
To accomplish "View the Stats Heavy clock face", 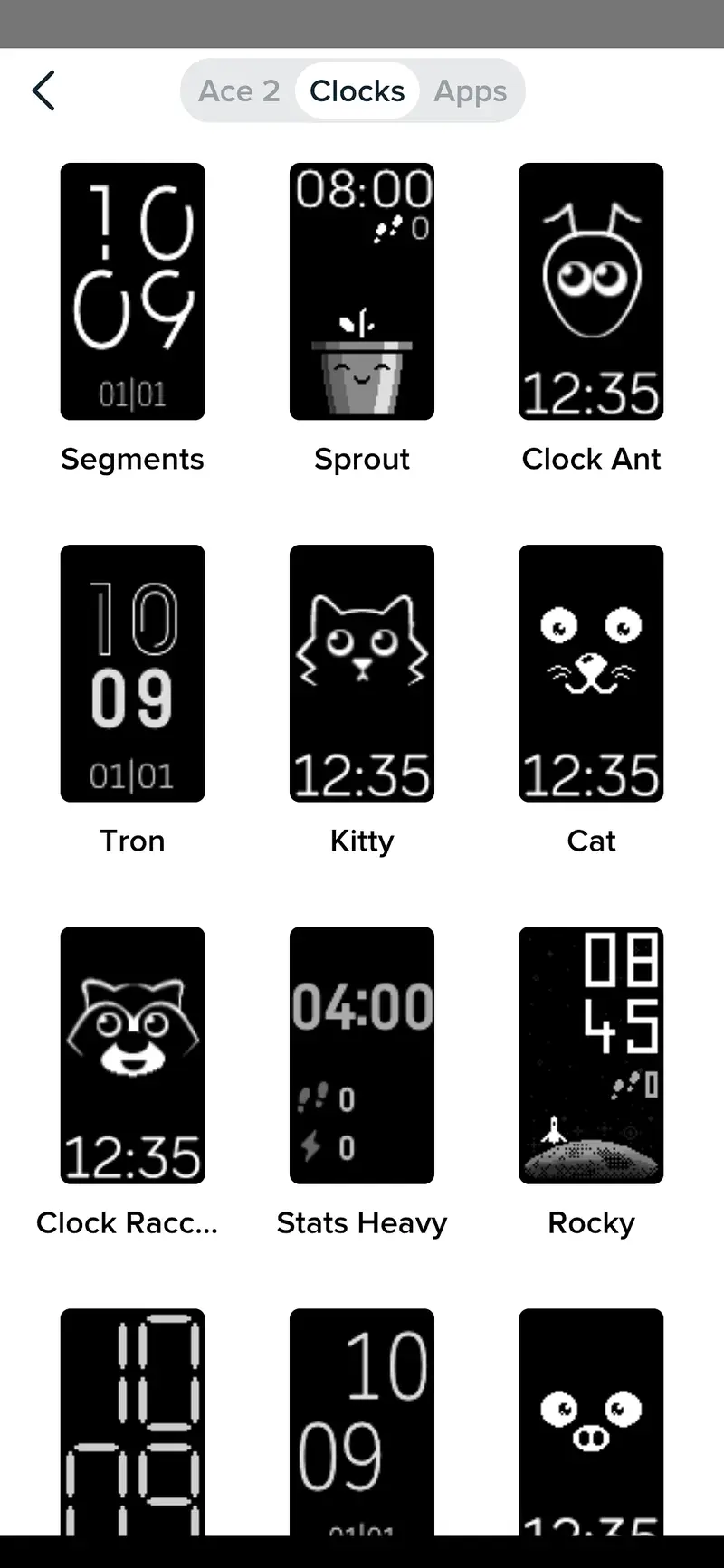I will coord(361,1055).
